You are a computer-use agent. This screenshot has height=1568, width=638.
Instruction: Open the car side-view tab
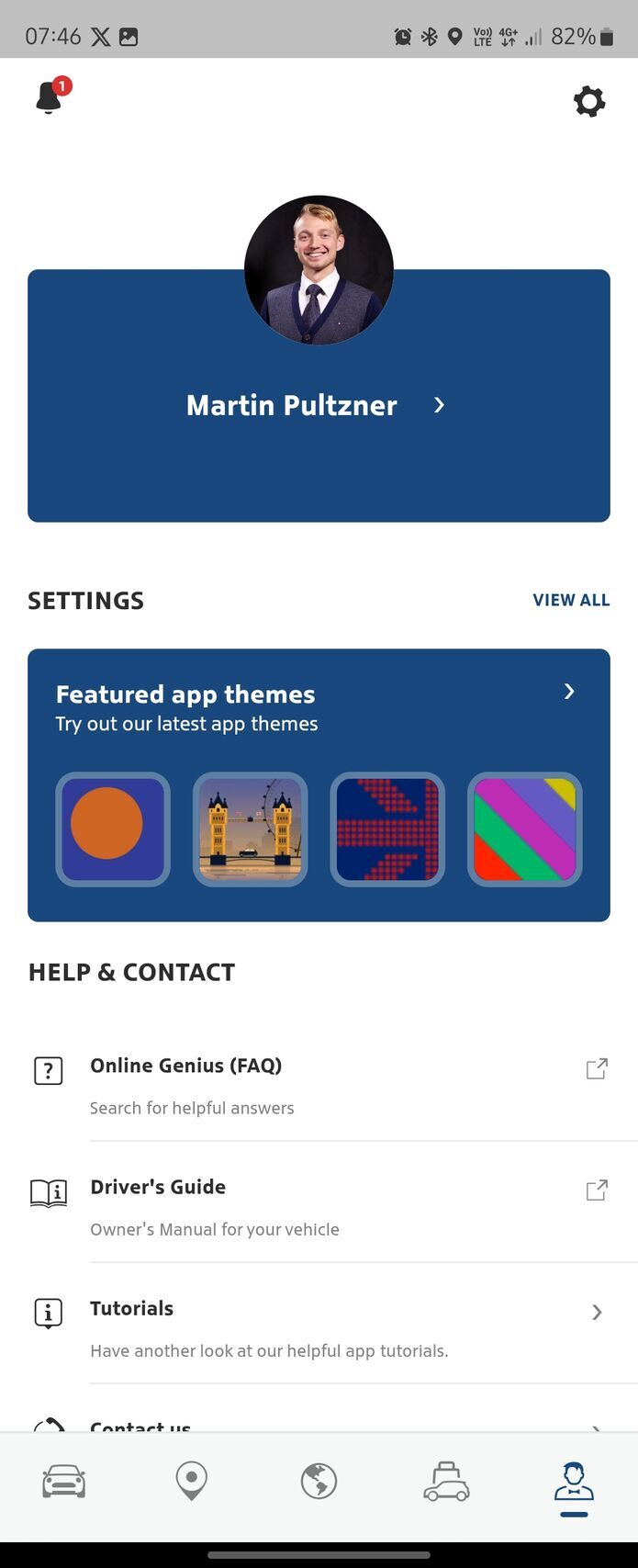click(446, 1482)
